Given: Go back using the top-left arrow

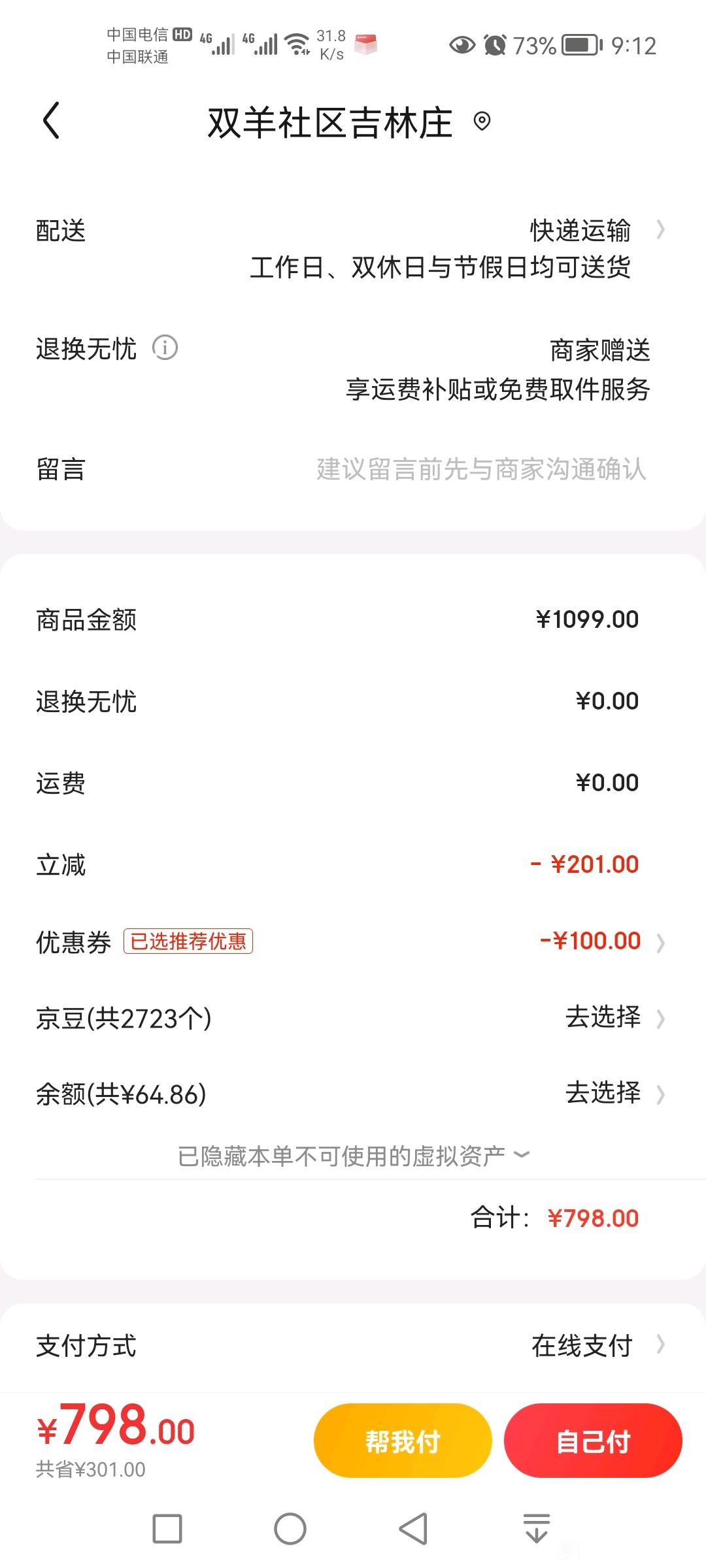Looking at the screenshot, I should 51,121.
